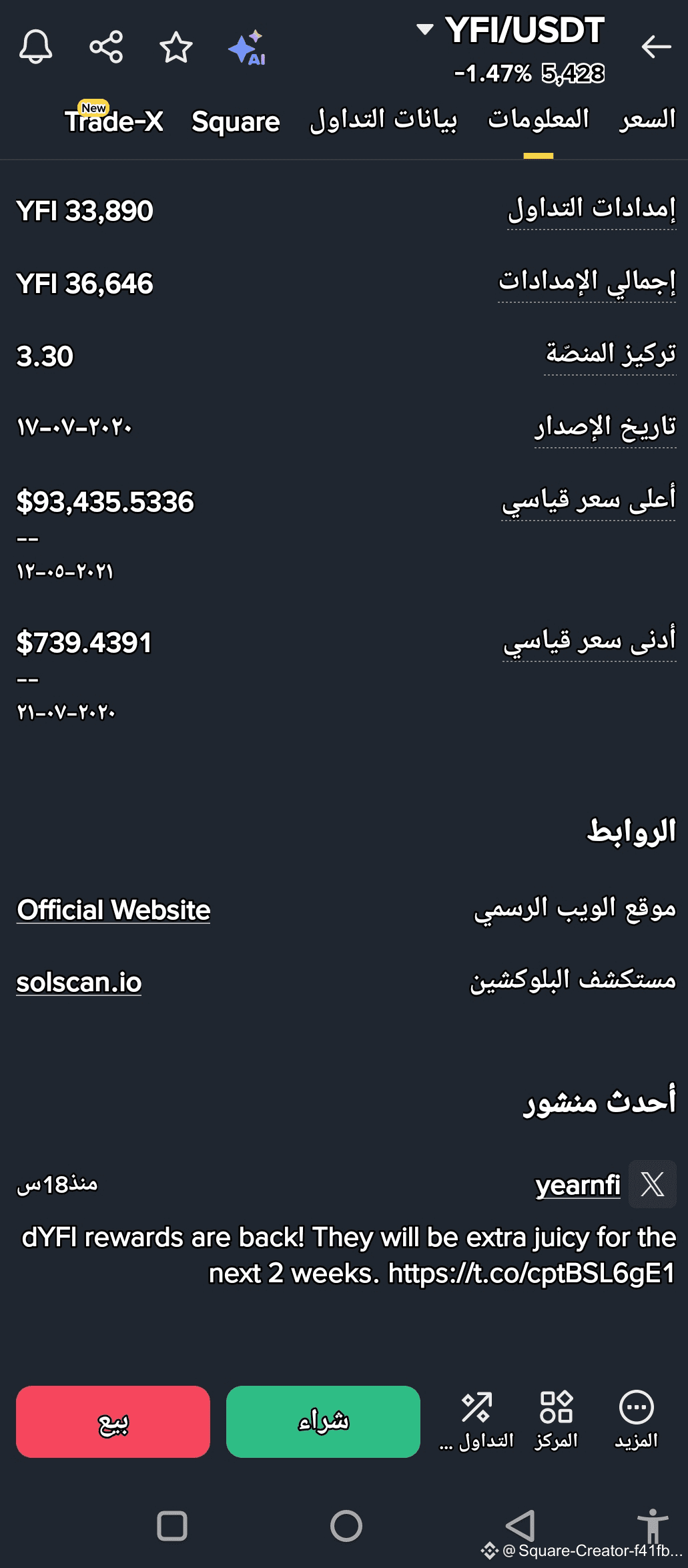Tap the green شراء buy button
This screenshot has height=1568, width=688.
323,1422
